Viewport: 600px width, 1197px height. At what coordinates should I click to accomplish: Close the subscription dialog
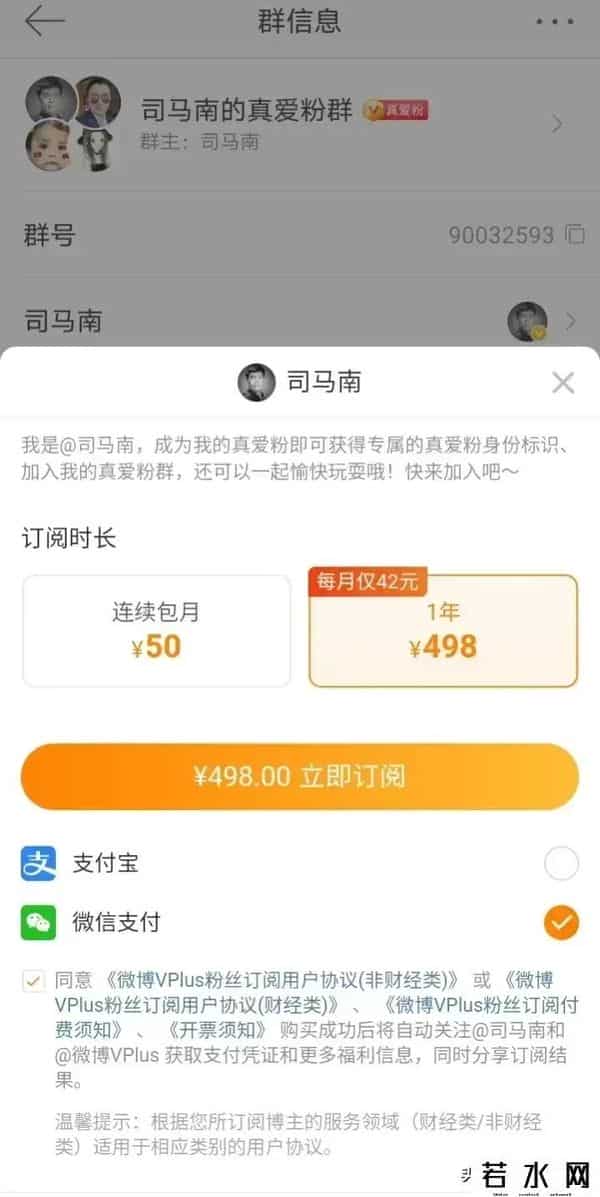click(563, 382)
